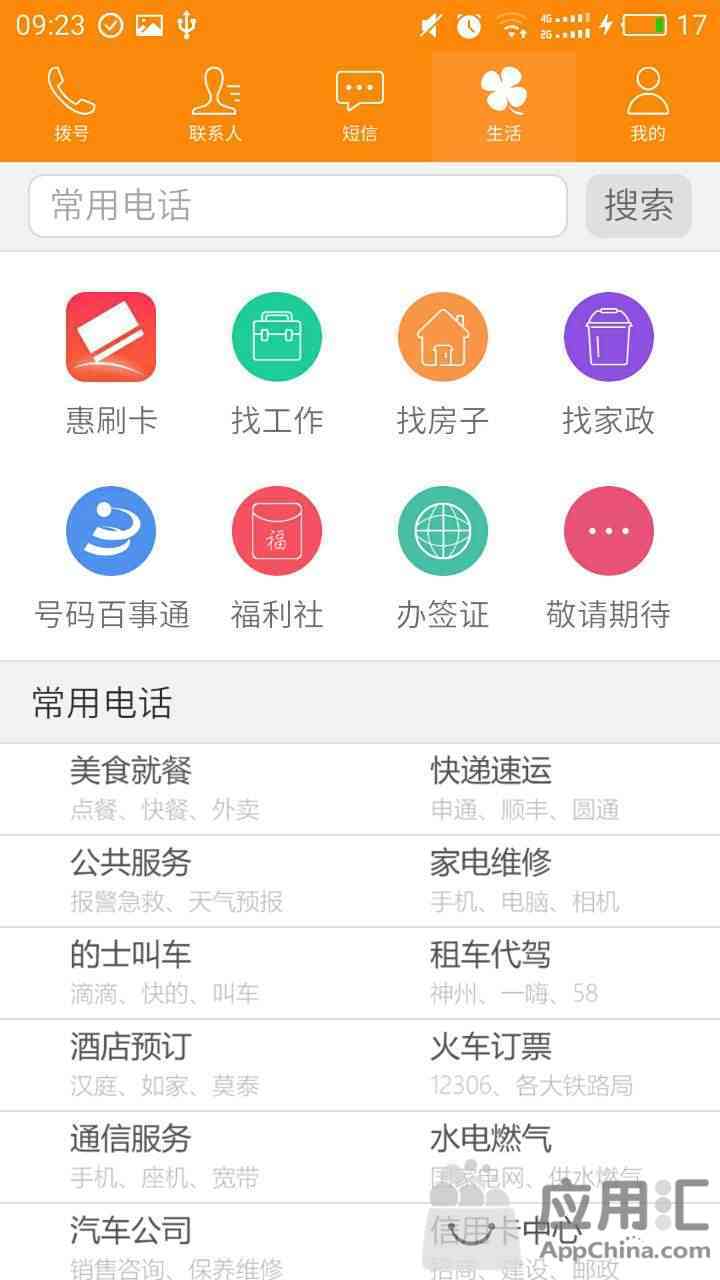Switch to the 拨号 tab
Screen dimensions: 720x1280
(x=71, y=106)
